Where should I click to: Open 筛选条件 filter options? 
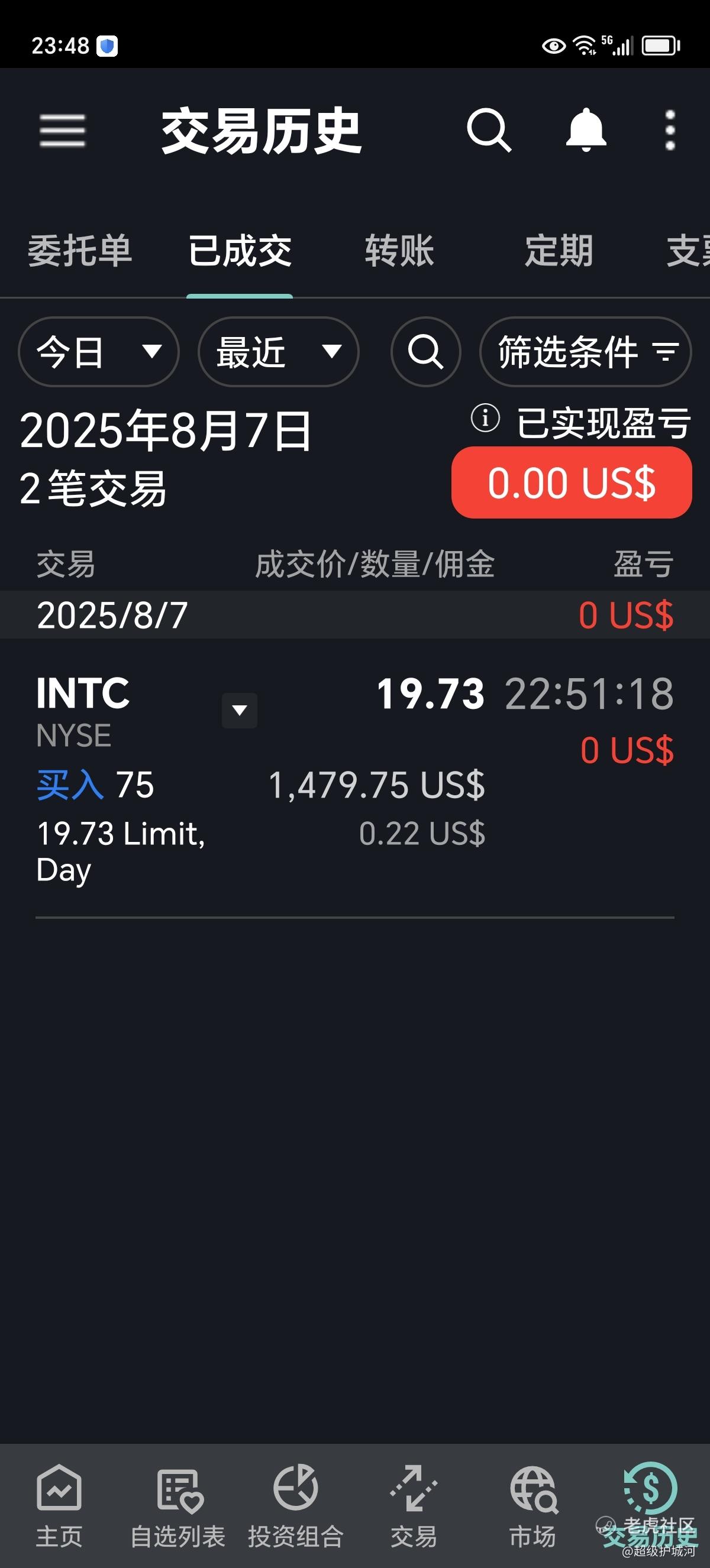pos(586,352)
